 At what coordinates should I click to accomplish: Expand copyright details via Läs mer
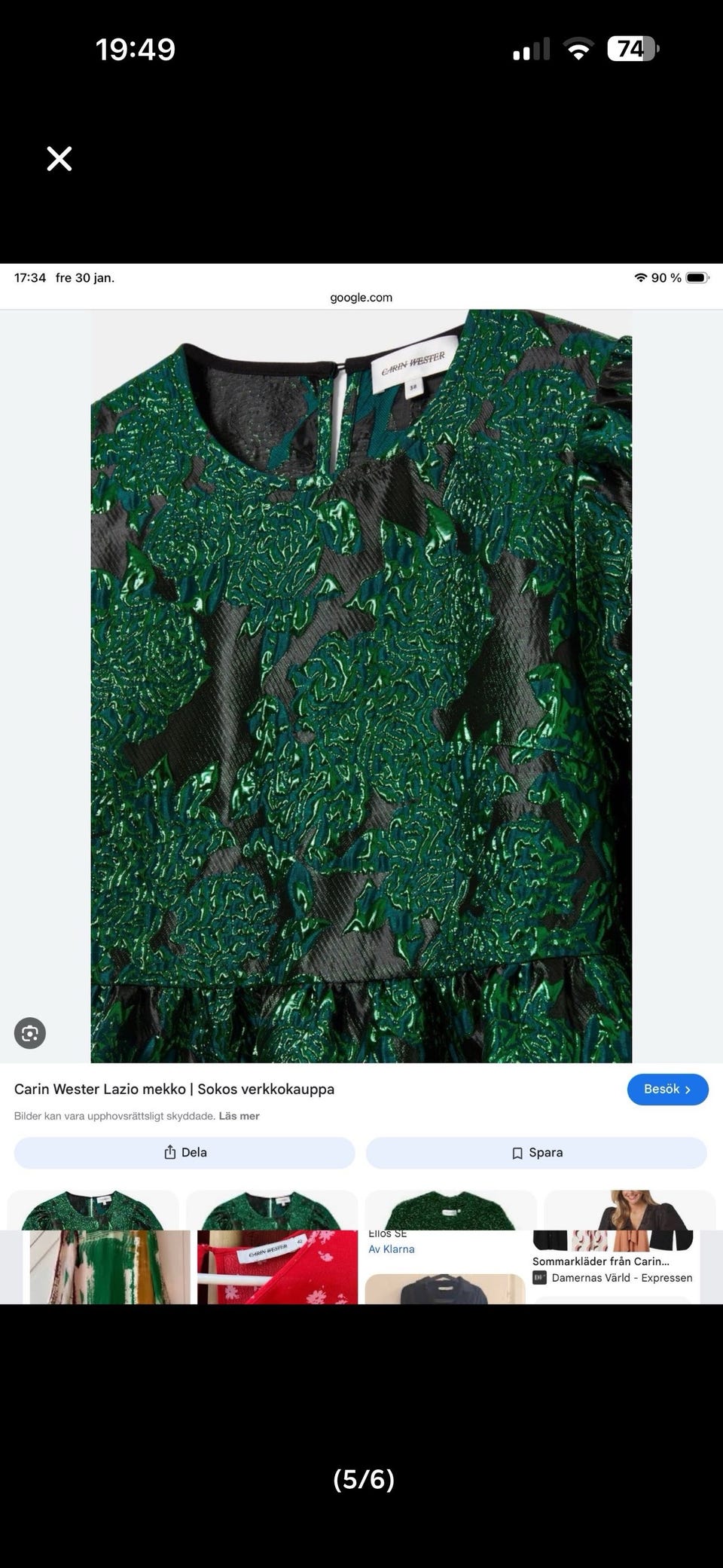click(x=240, y=1116)
